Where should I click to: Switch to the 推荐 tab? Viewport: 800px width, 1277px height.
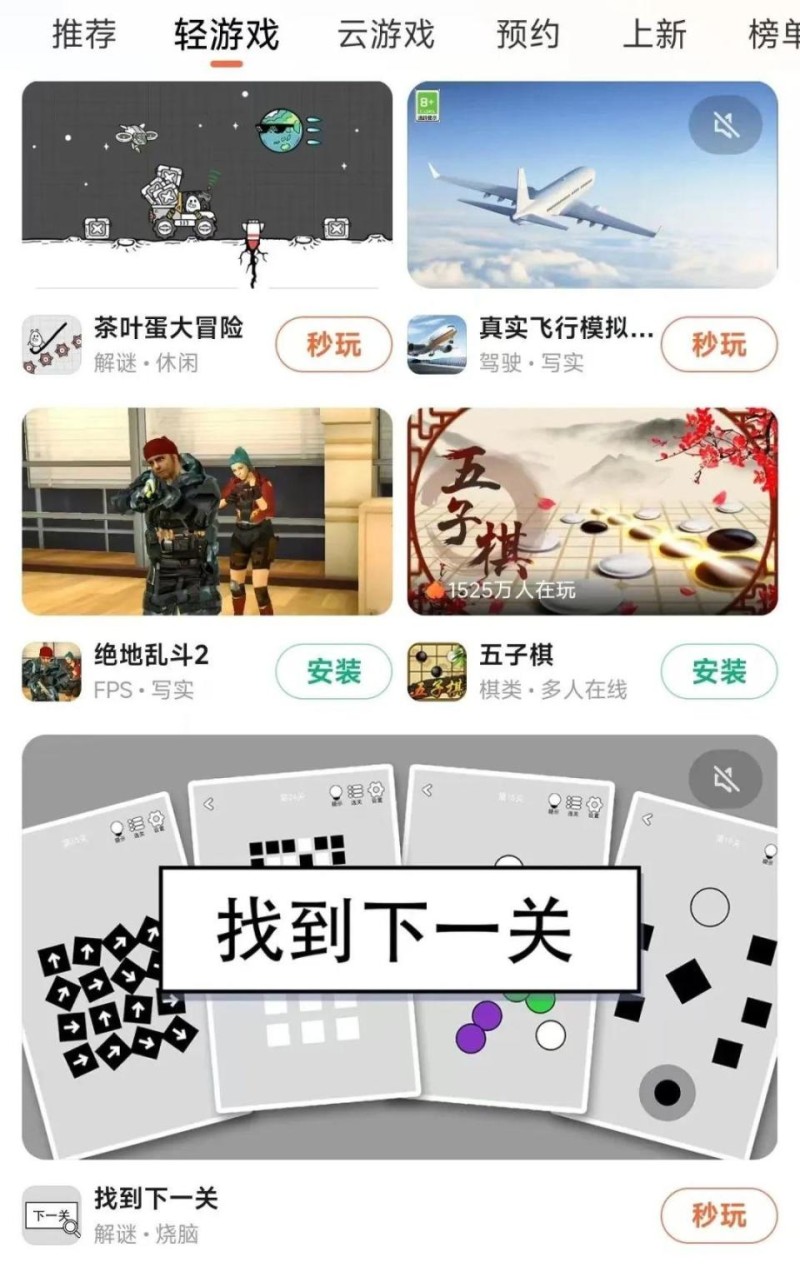tap(84, 35)
